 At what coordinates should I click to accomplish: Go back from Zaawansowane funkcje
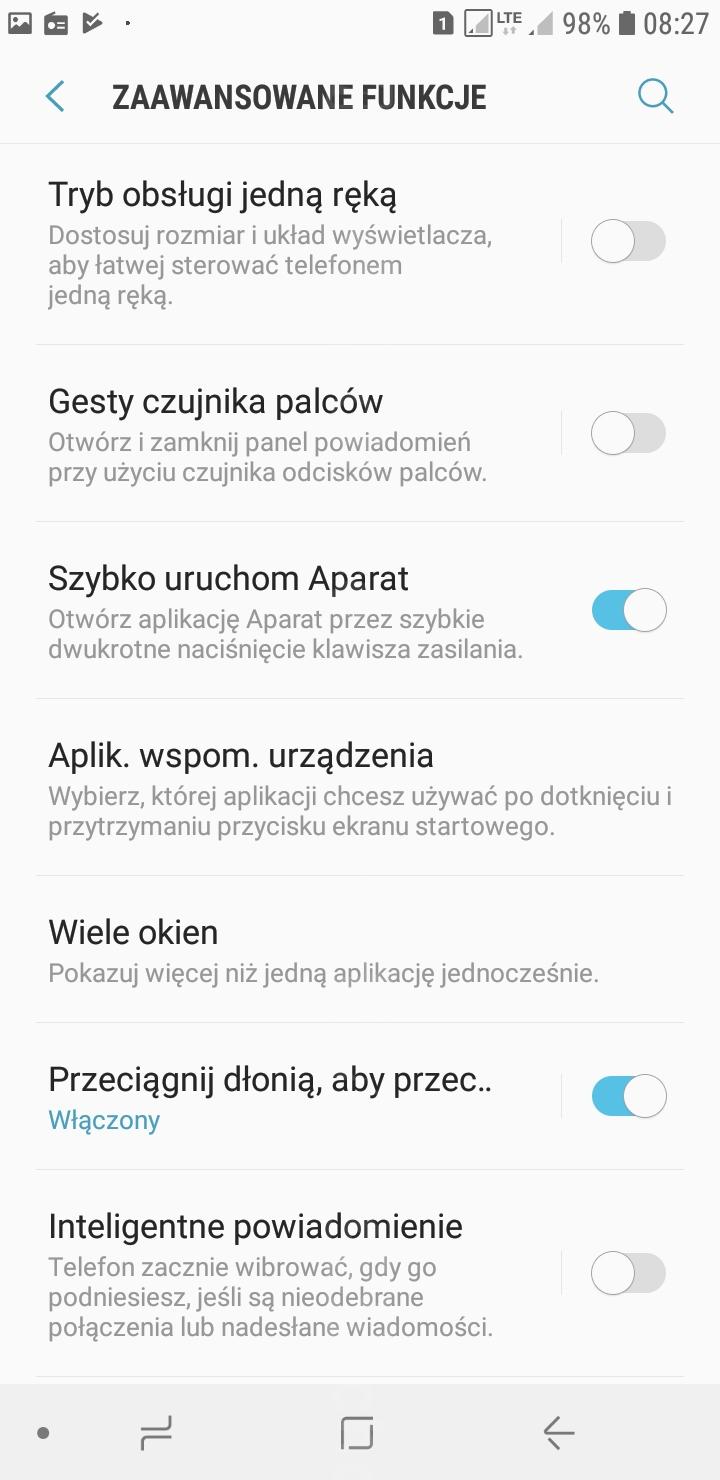click(55, 97)
